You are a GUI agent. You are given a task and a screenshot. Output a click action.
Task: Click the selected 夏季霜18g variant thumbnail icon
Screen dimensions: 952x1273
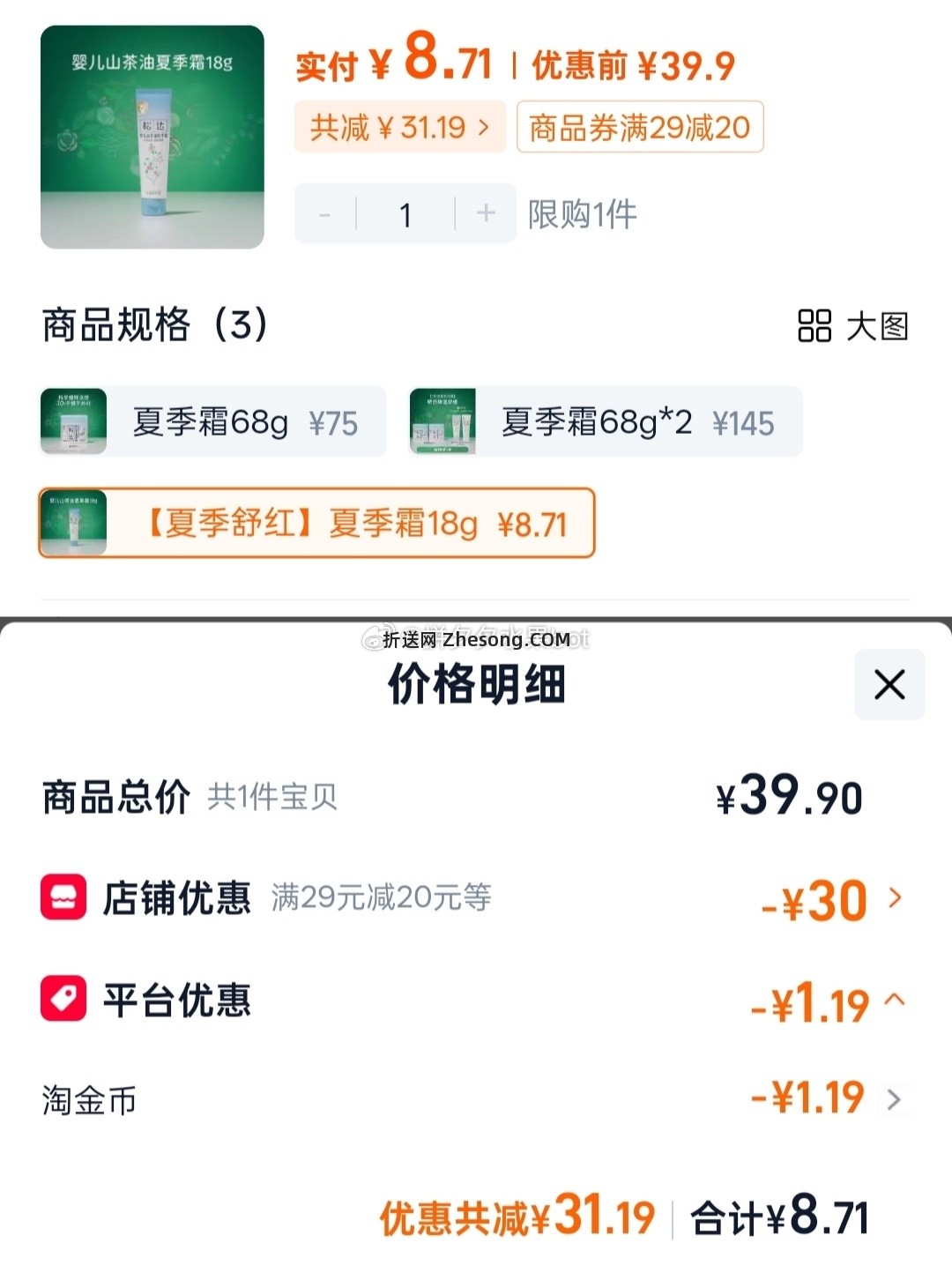pos(73,523)
